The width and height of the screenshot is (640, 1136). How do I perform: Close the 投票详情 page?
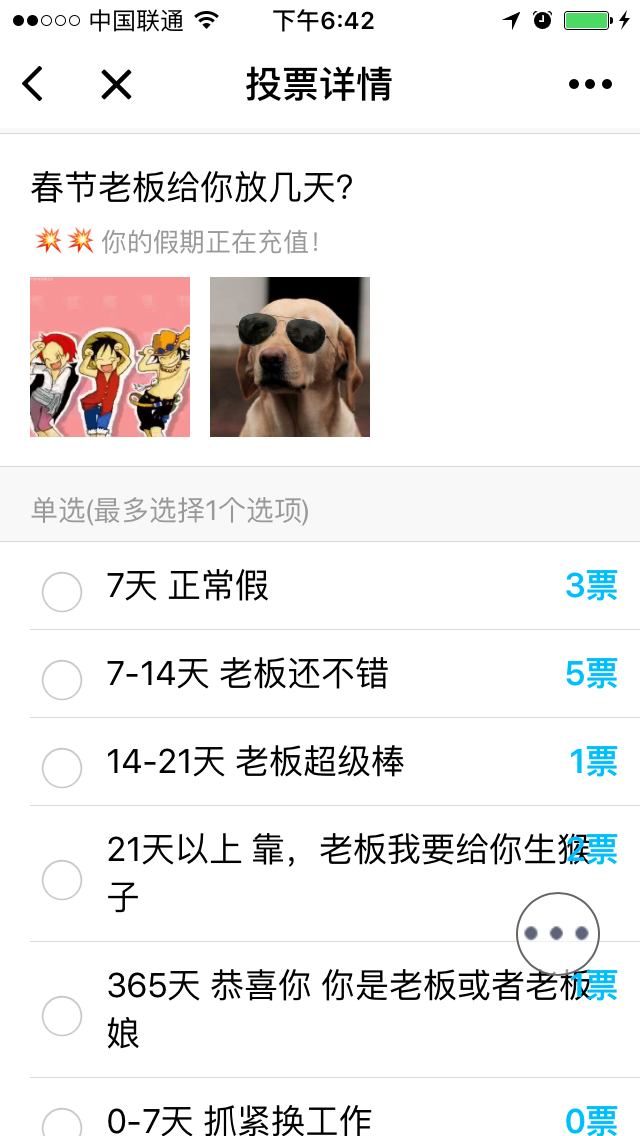pyautogui.click(x=116, y=85)
